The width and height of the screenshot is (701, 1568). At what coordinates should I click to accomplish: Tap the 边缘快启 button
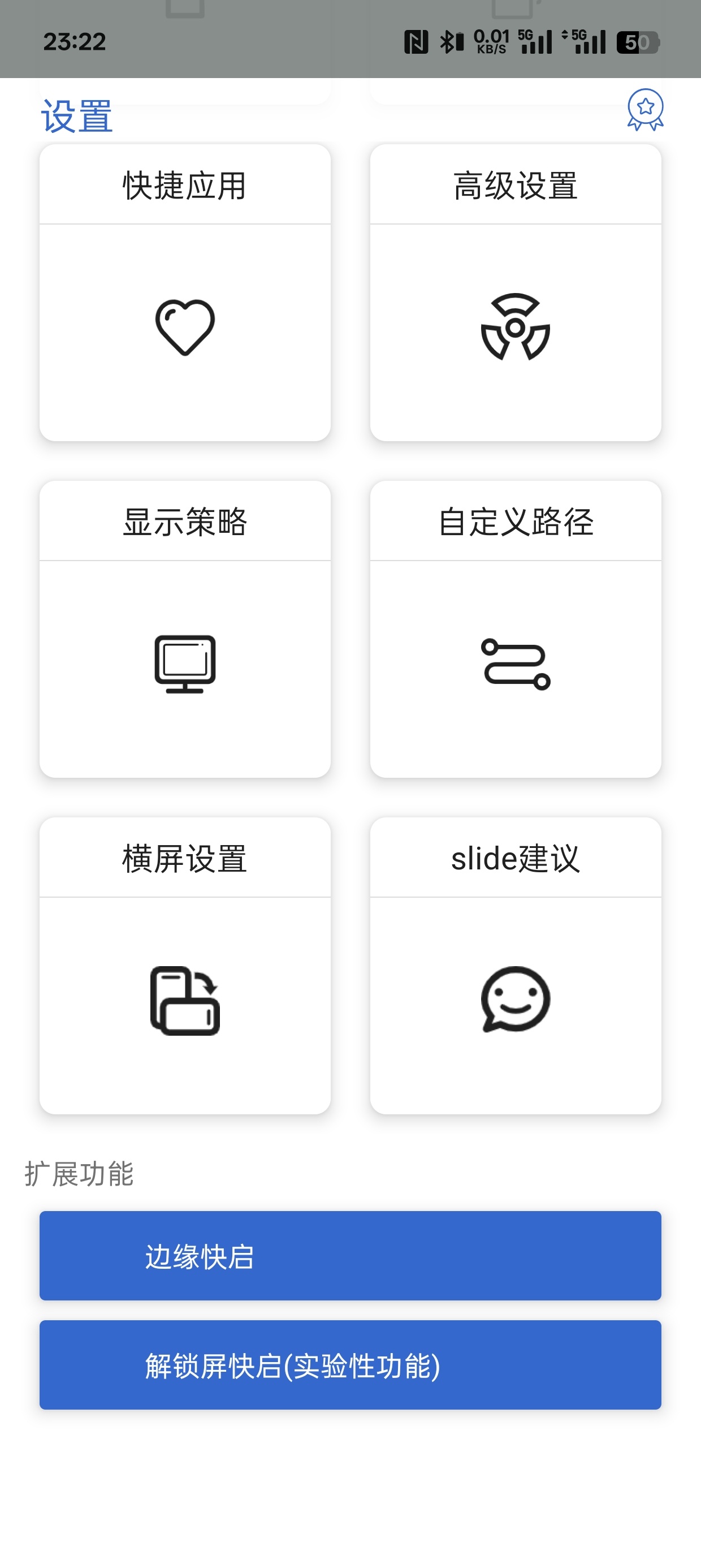click(x=350, y=1256)
